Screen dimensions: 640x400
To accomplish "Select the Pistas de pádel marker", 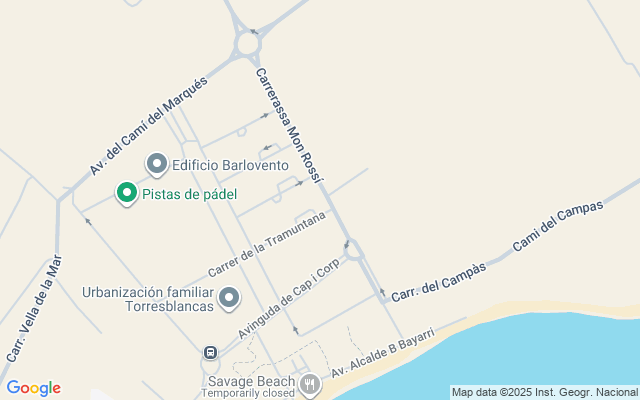I will point(127,193).
